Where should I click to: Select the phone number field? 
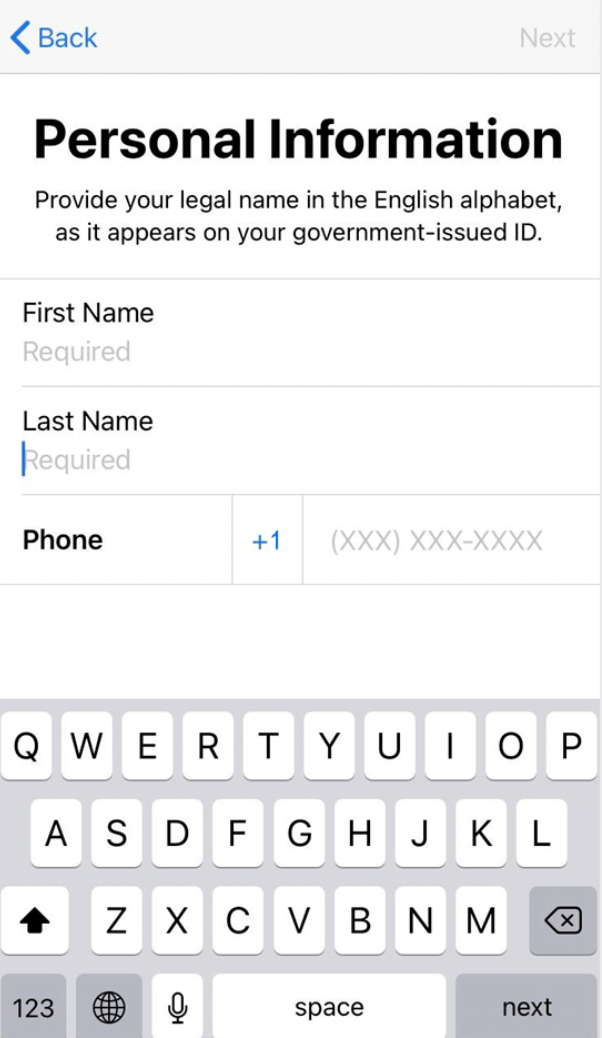[x=452, y=541]
